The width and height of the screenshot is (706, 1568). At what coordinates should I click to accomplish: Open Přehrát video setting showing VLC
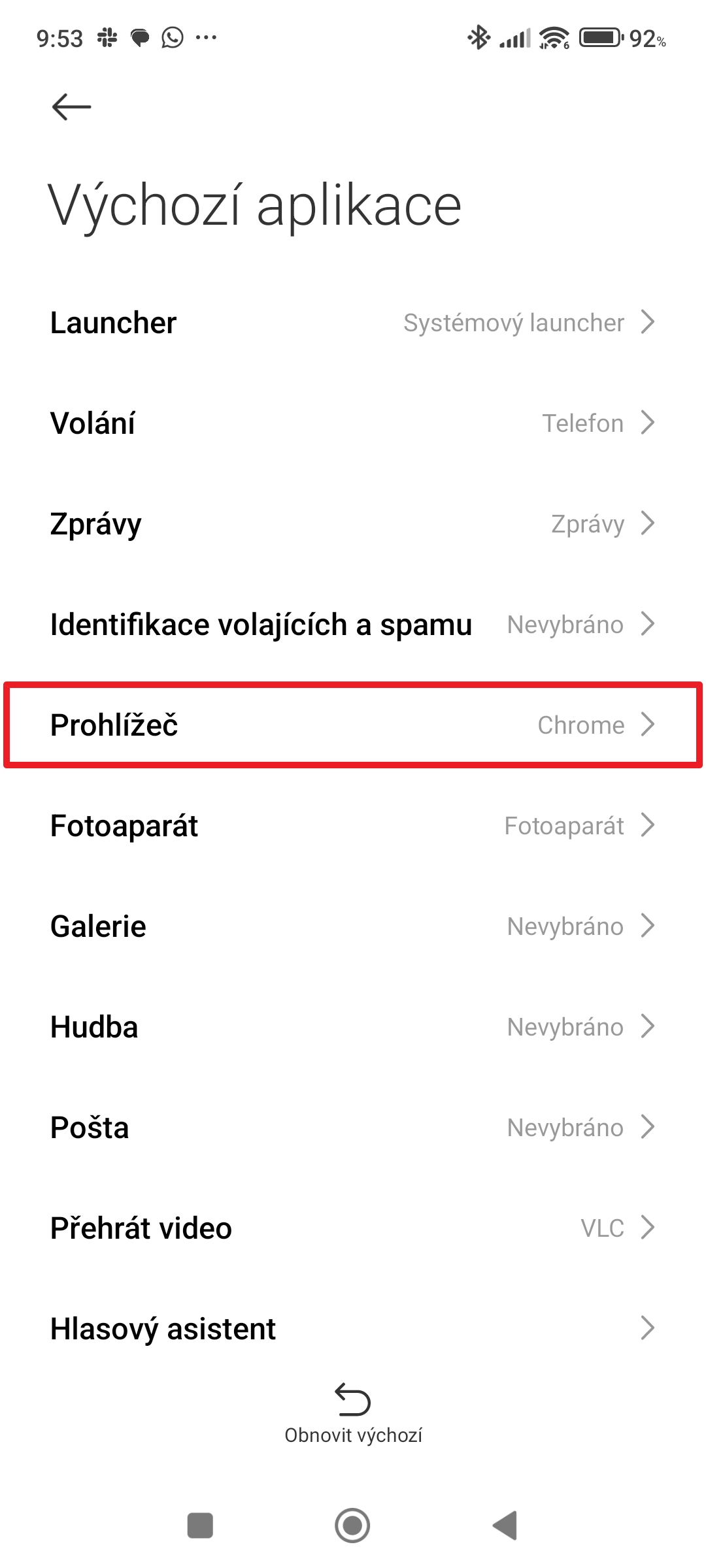(x=353, y=1228)
